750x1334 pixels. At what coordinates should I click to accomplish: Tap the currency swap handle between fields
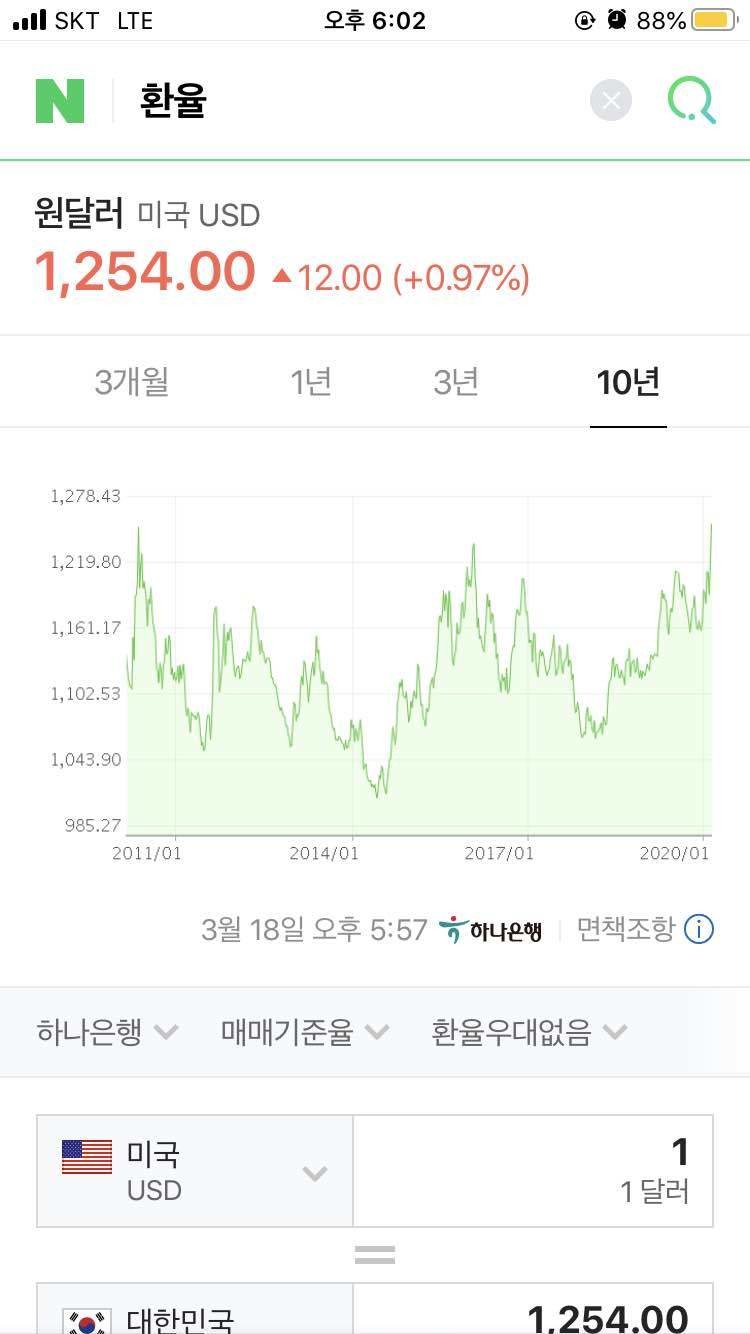click(x=374, y=1252)
